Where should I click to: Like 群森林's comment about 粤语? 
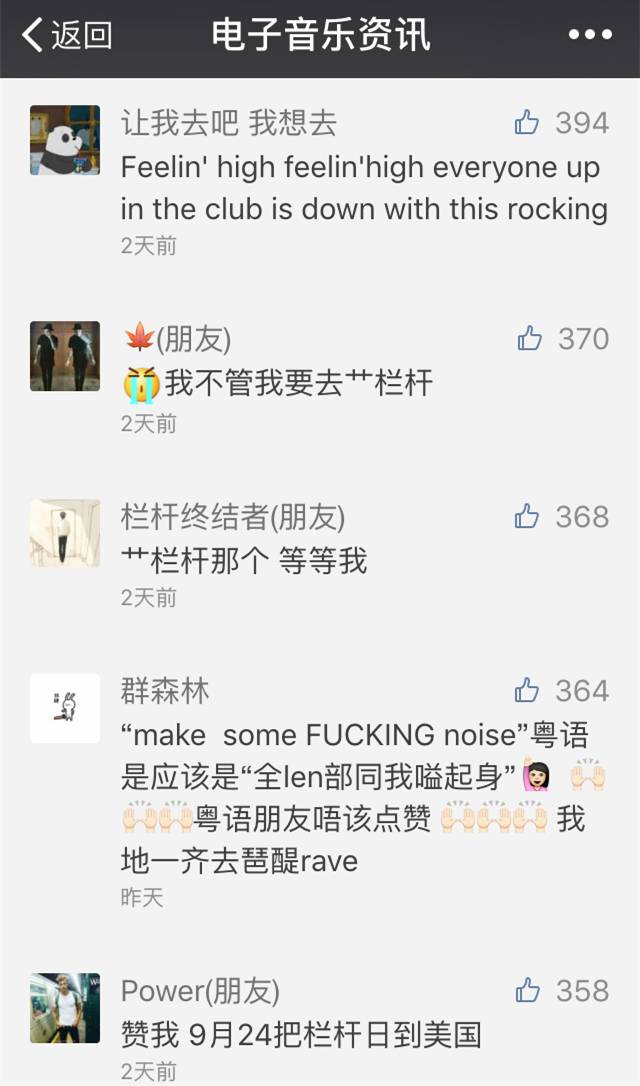(527, 690)
